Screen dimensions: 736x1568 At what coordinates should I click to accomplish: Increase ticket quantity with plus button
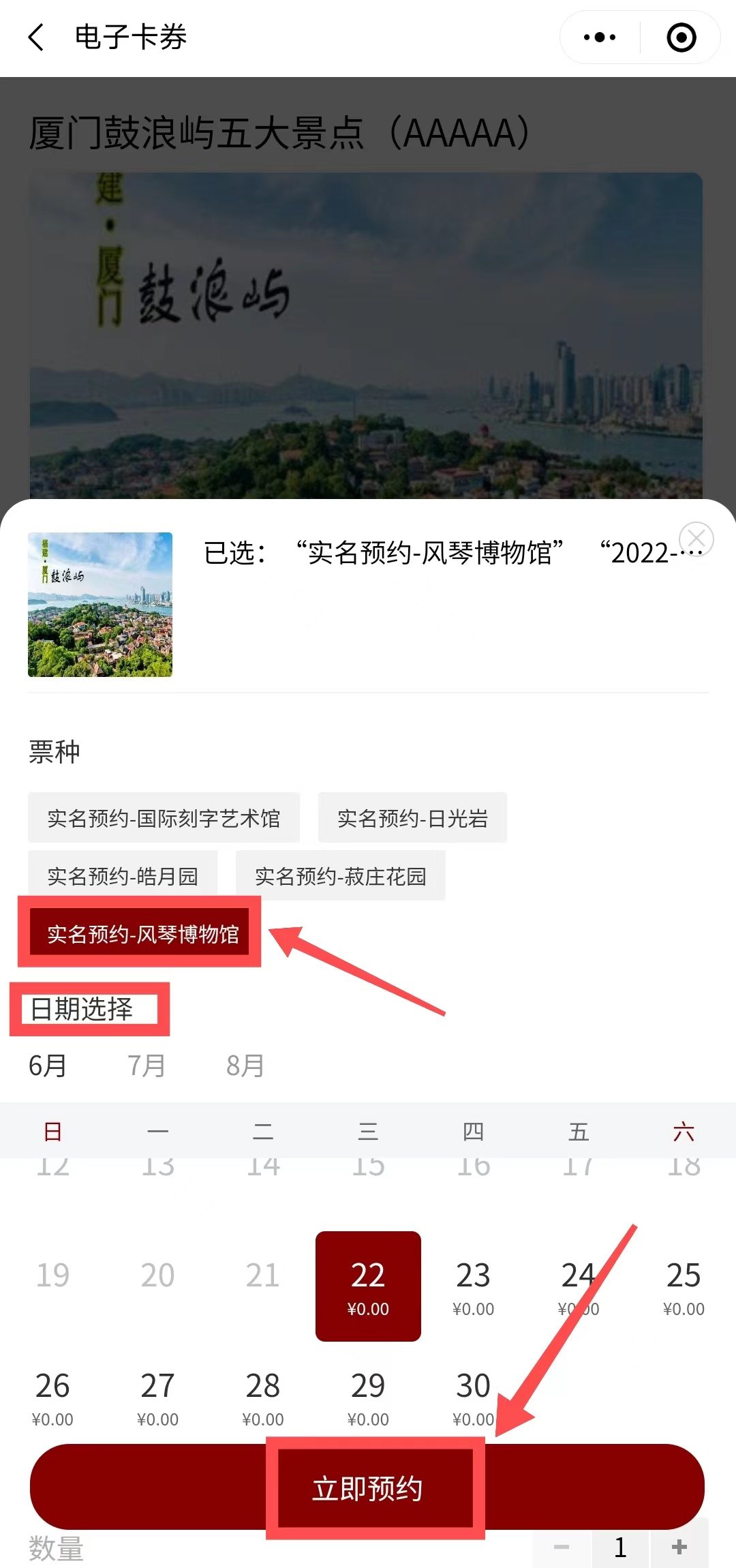[x=679, y=1548]
